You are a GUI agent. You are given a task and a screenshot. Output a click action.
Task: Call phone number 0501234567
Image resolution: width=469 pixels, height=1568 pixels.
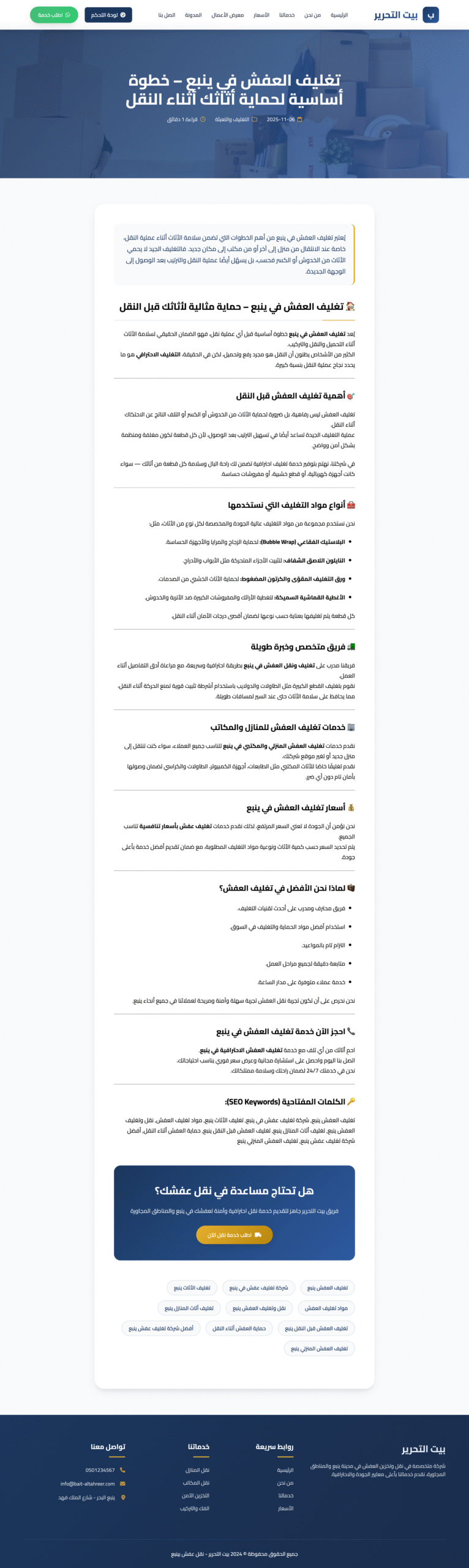(x=100, y=1470)
